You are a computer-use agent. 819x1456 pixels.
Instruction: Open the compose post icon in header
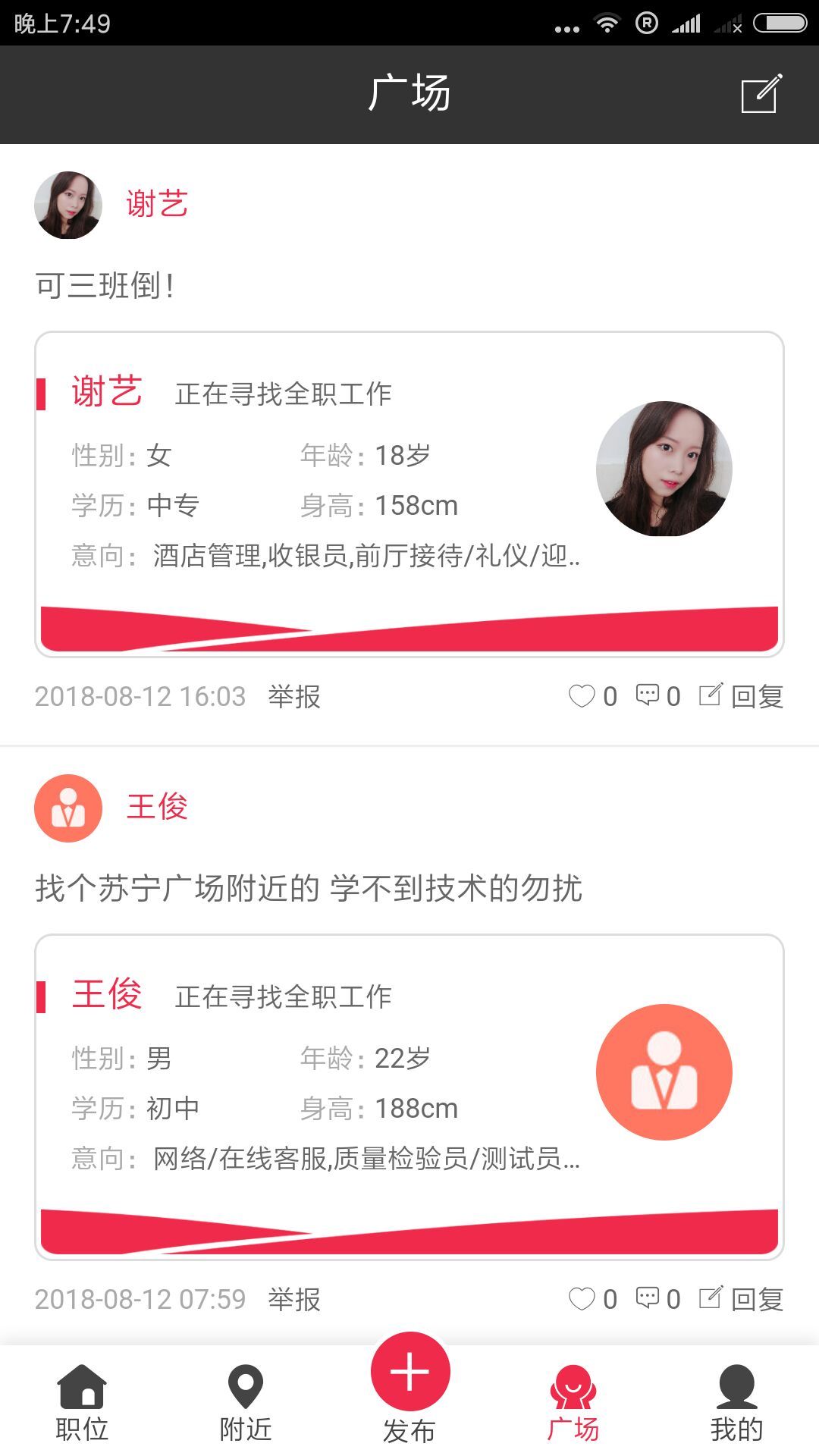point(761,94)
